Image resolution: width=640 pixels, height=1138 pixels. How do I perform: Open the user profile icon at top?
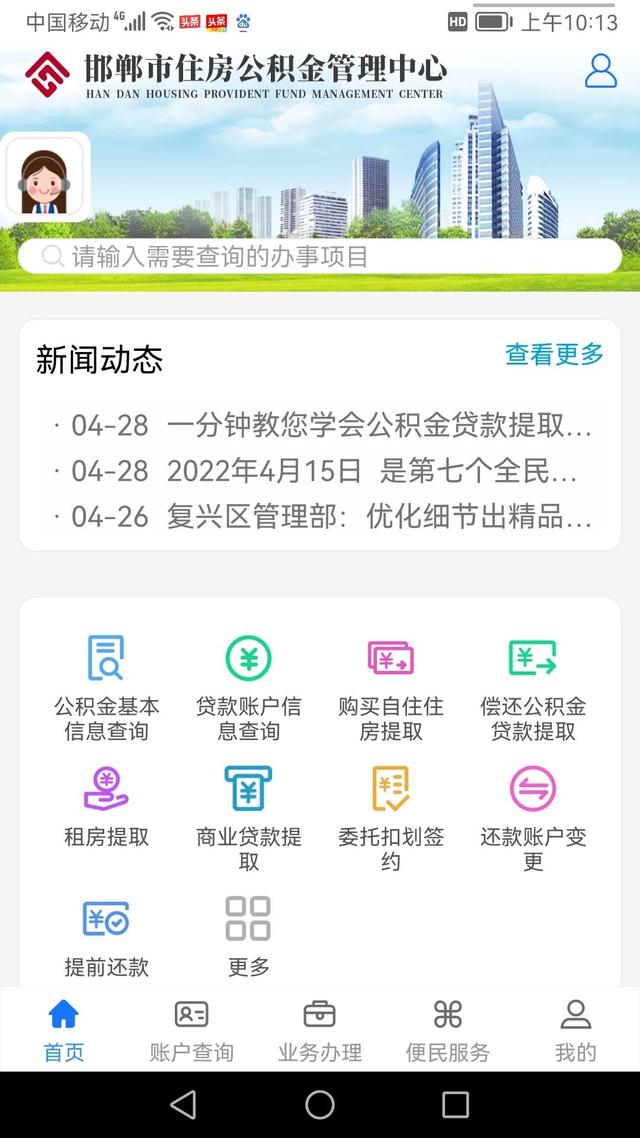600,71
